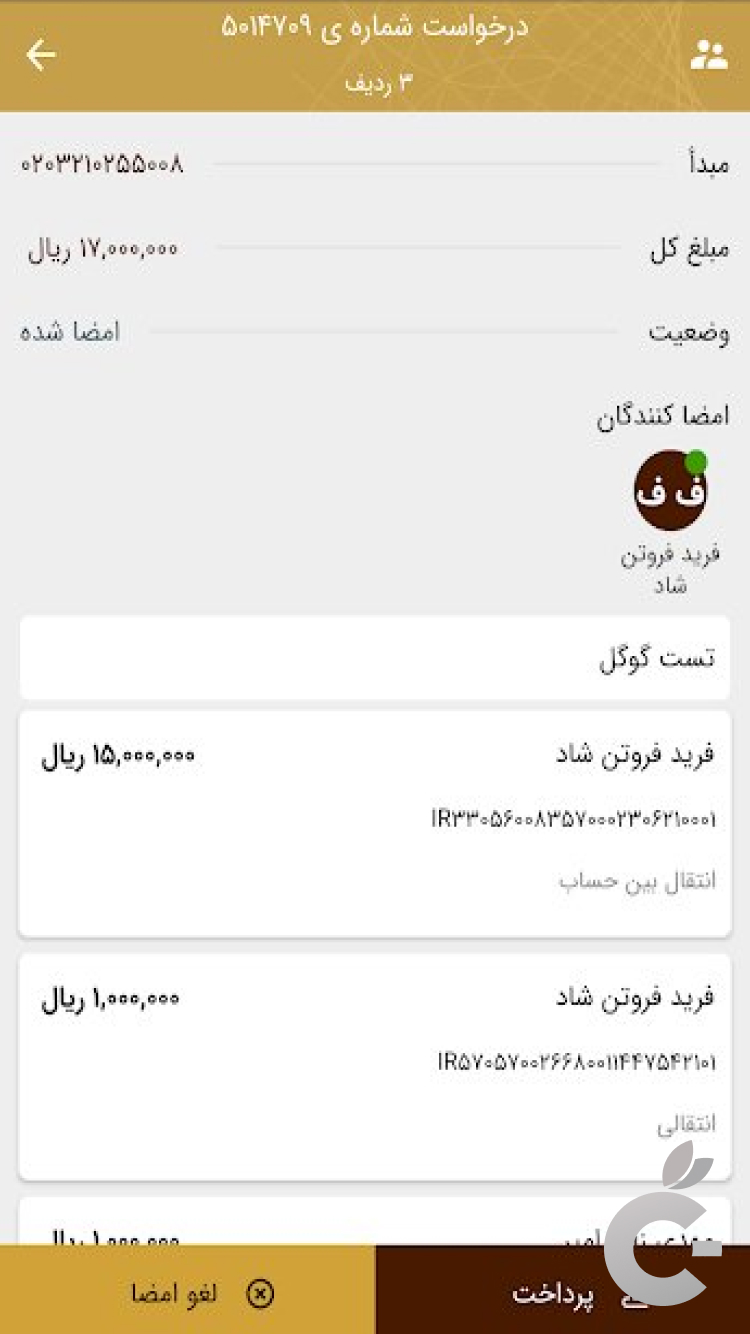This screenshot has height=1334, width=750.
Task: Tap the green status dot on the signer avatar
Action: point(697,462)
